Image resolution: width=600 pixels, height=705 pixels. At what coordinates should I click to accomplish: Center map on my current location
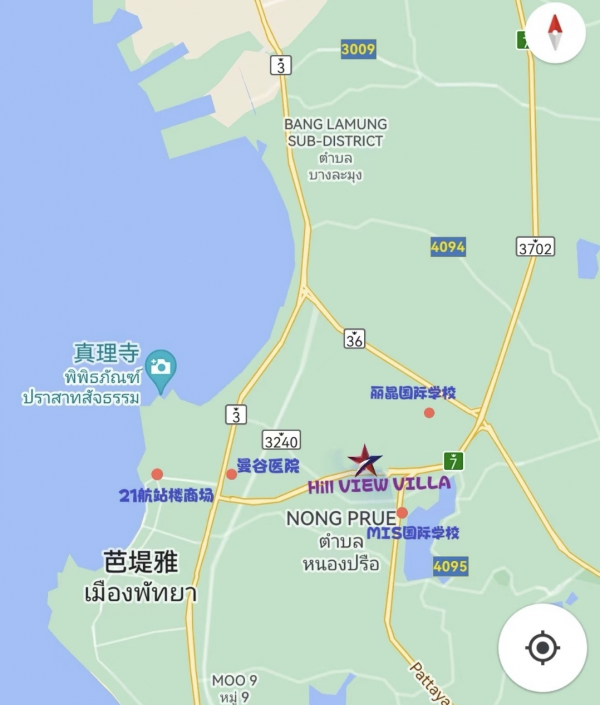542,648
